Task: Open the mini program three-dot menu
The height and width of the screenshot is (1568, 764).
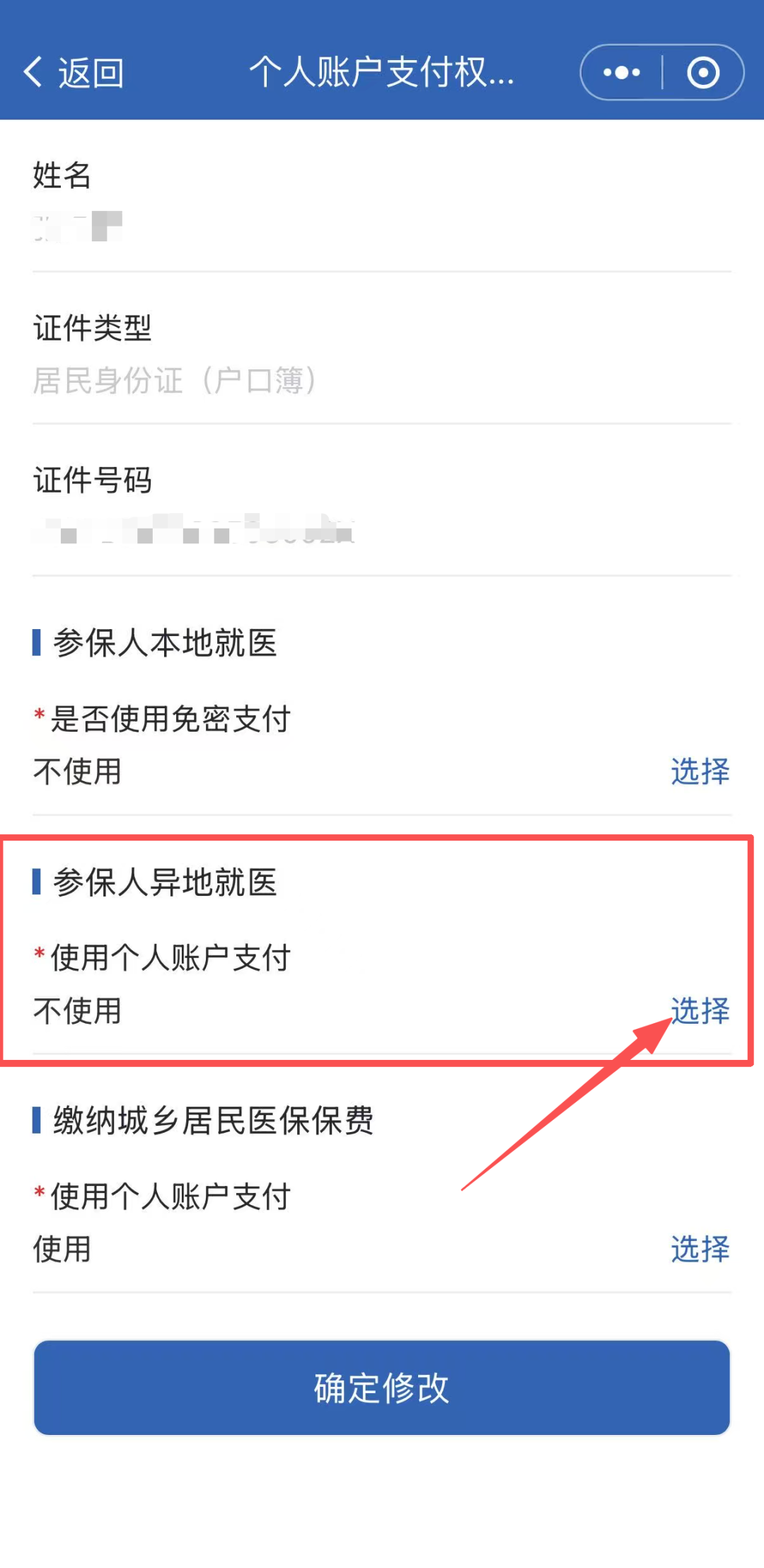Action: pos(622,72)
